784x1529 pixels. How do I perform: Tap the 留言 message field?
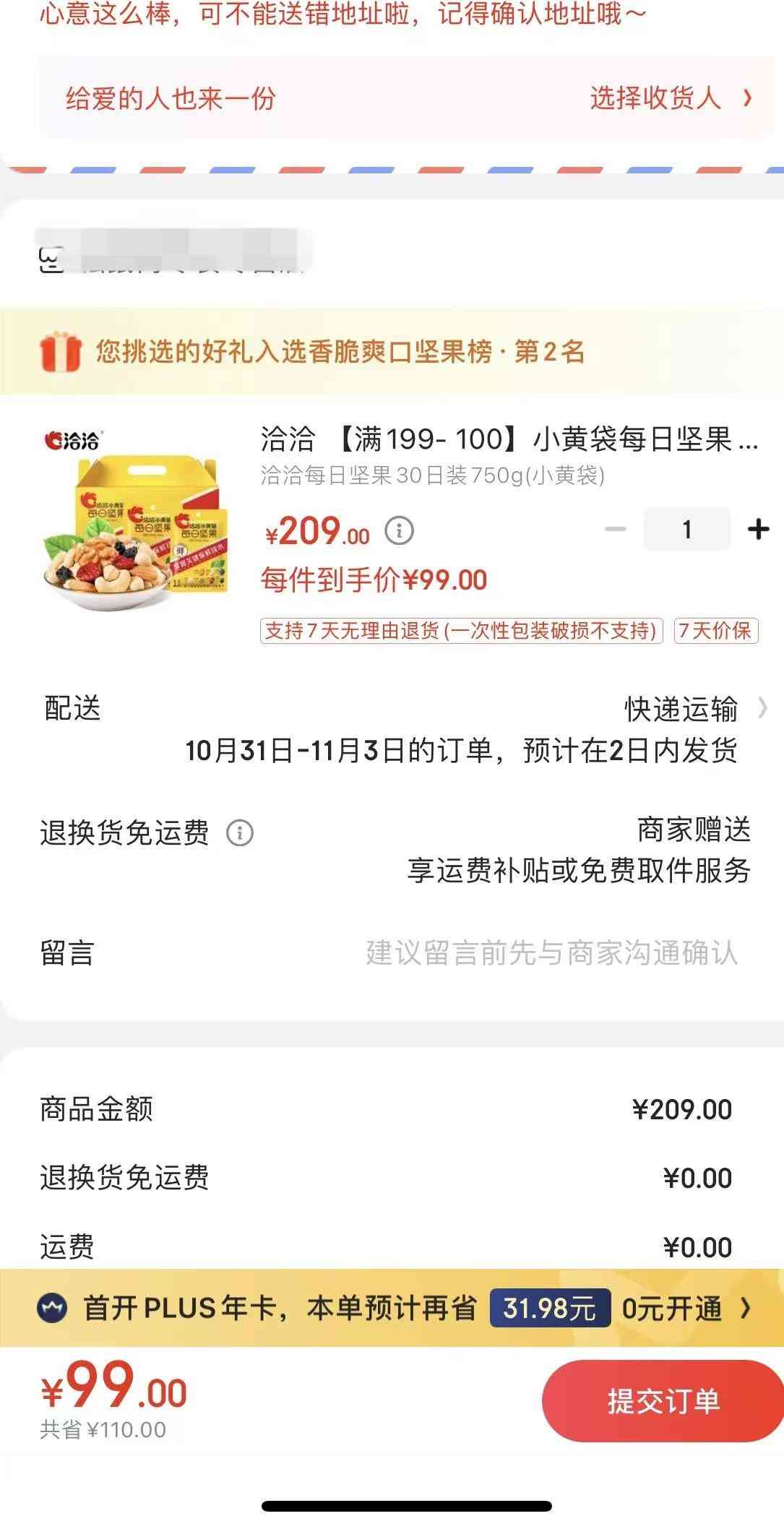pos(551,953)
